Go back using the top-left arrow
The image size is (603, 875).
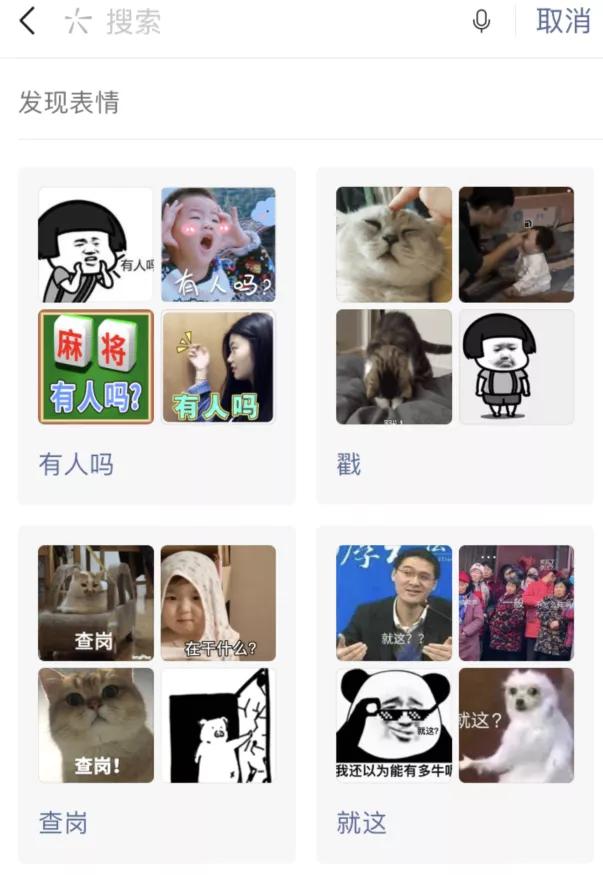(27, 21)
